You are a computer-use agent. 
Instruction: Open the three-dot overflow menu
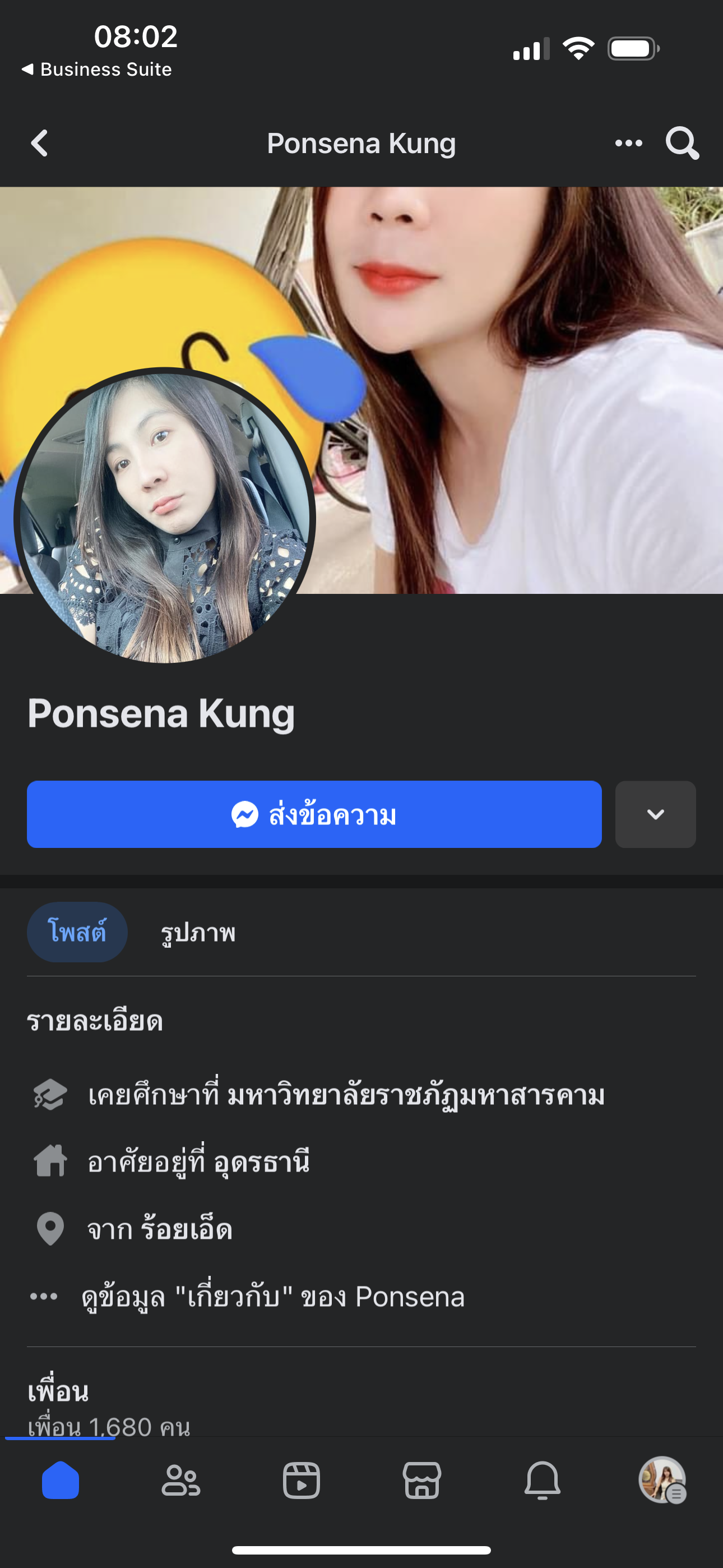pyautogui.click(x=628, y=144)
